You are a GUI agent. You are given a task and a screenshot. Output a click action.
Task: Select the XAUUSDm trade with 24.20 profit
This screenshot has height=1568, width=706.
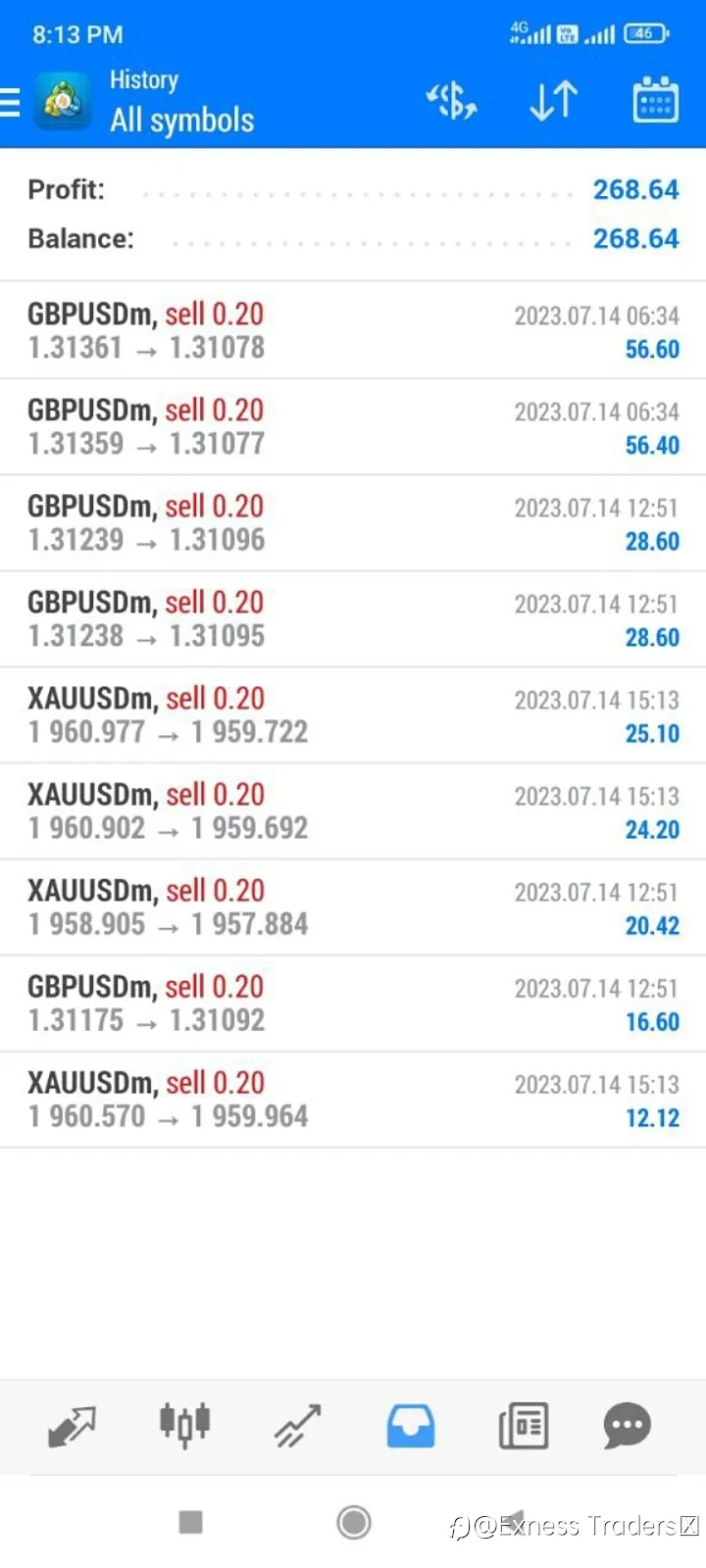pyautogui.click(x=353, y=810)
